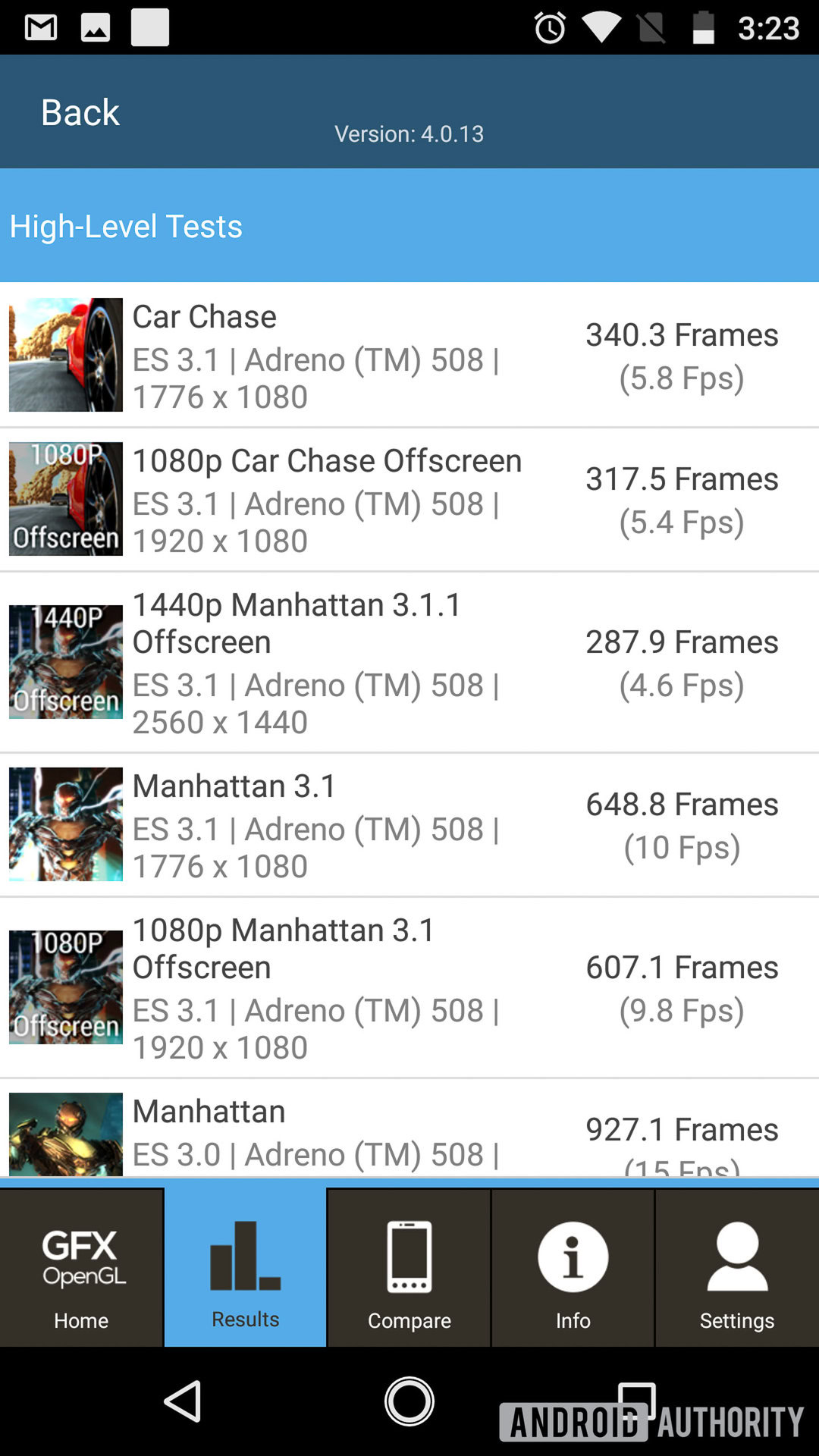Screen dimensions: 819x1456
Task: Tap the system back arrow
Action: click(x=183, y=1401)
